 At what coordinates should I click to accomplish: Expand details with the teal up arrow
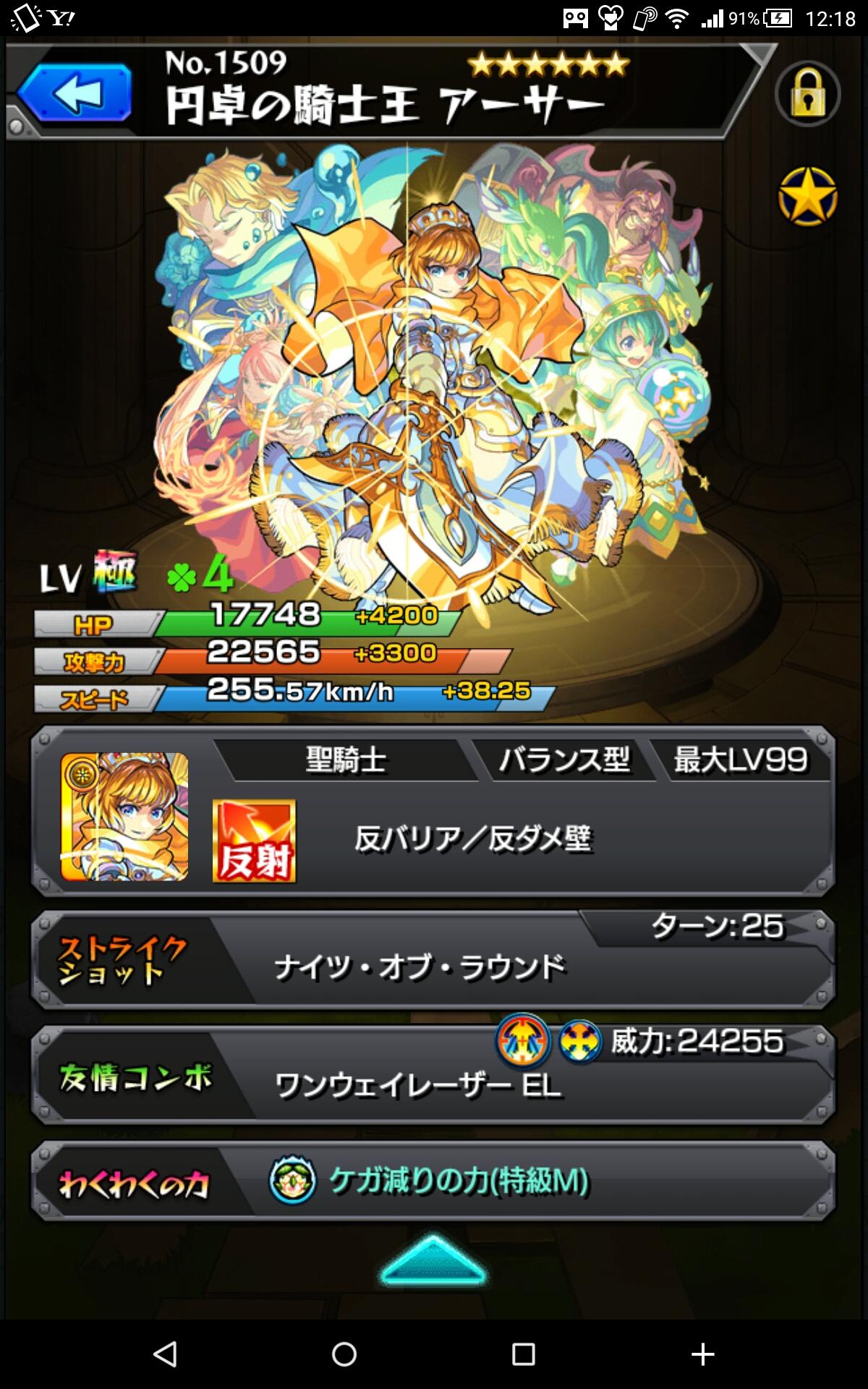click(x=433, y=1262)
